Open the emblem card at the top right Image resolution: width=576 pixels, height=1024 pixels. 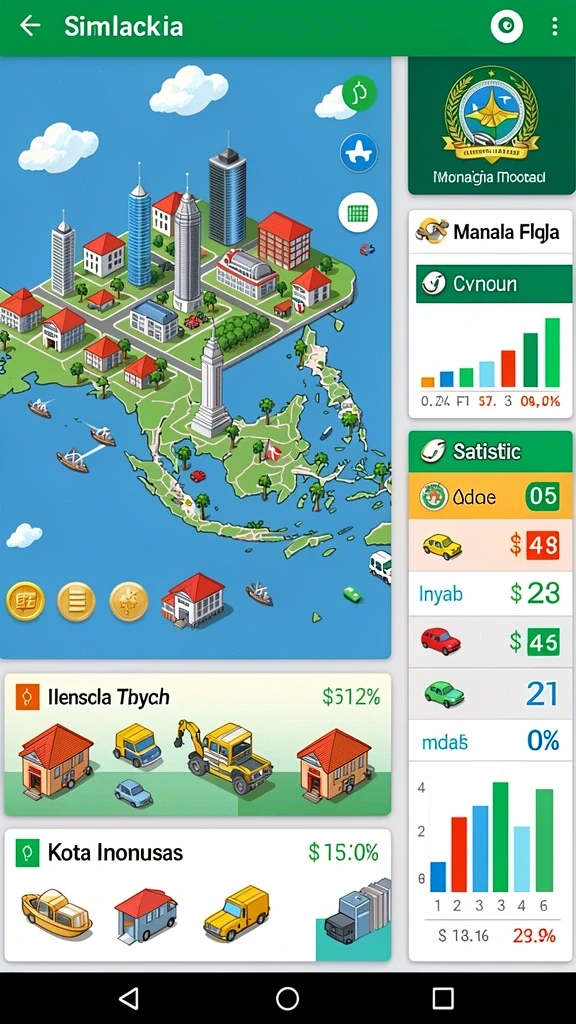point(490,126)
